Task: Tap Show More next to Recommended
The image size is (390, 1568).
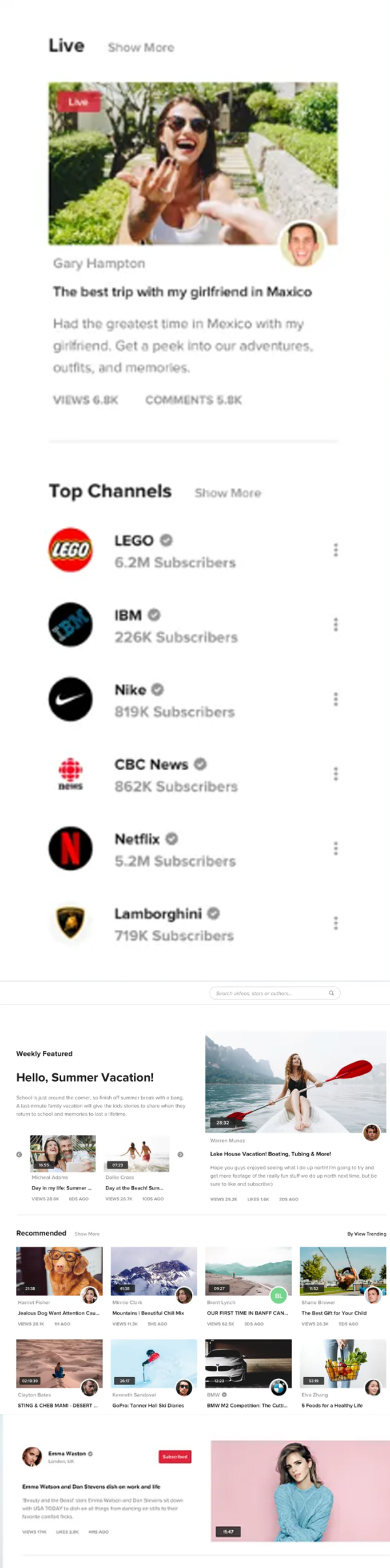Action: click(87, 1234)
